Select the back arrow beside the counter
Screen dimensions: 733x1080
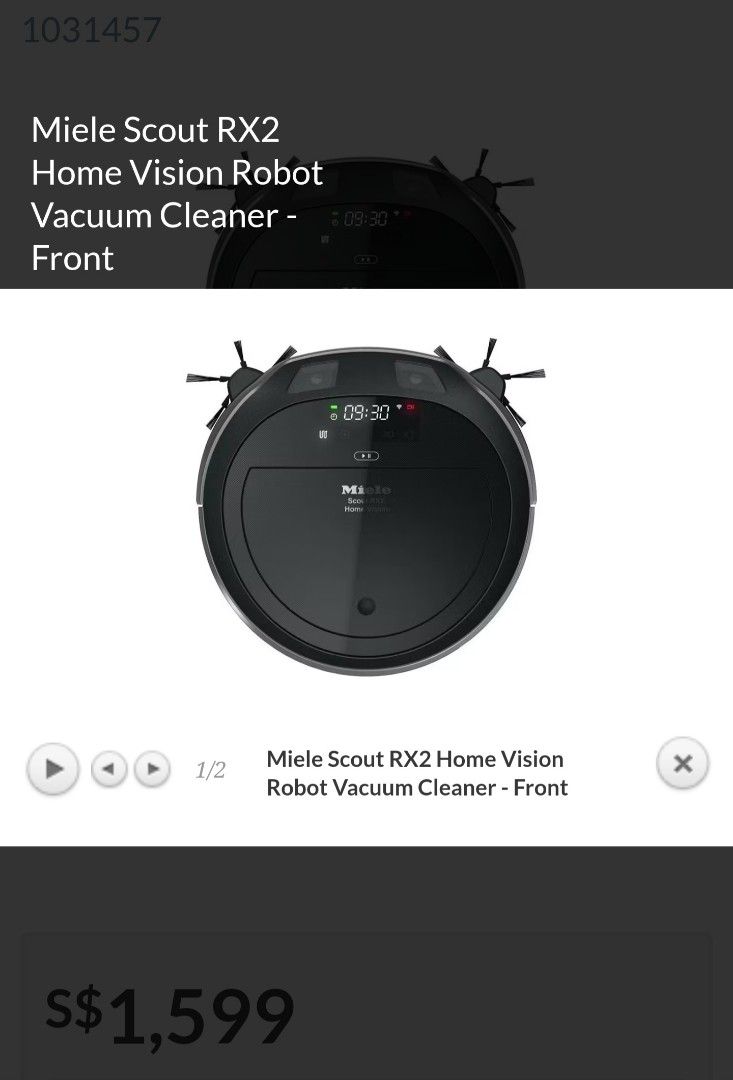click(109, 768)
